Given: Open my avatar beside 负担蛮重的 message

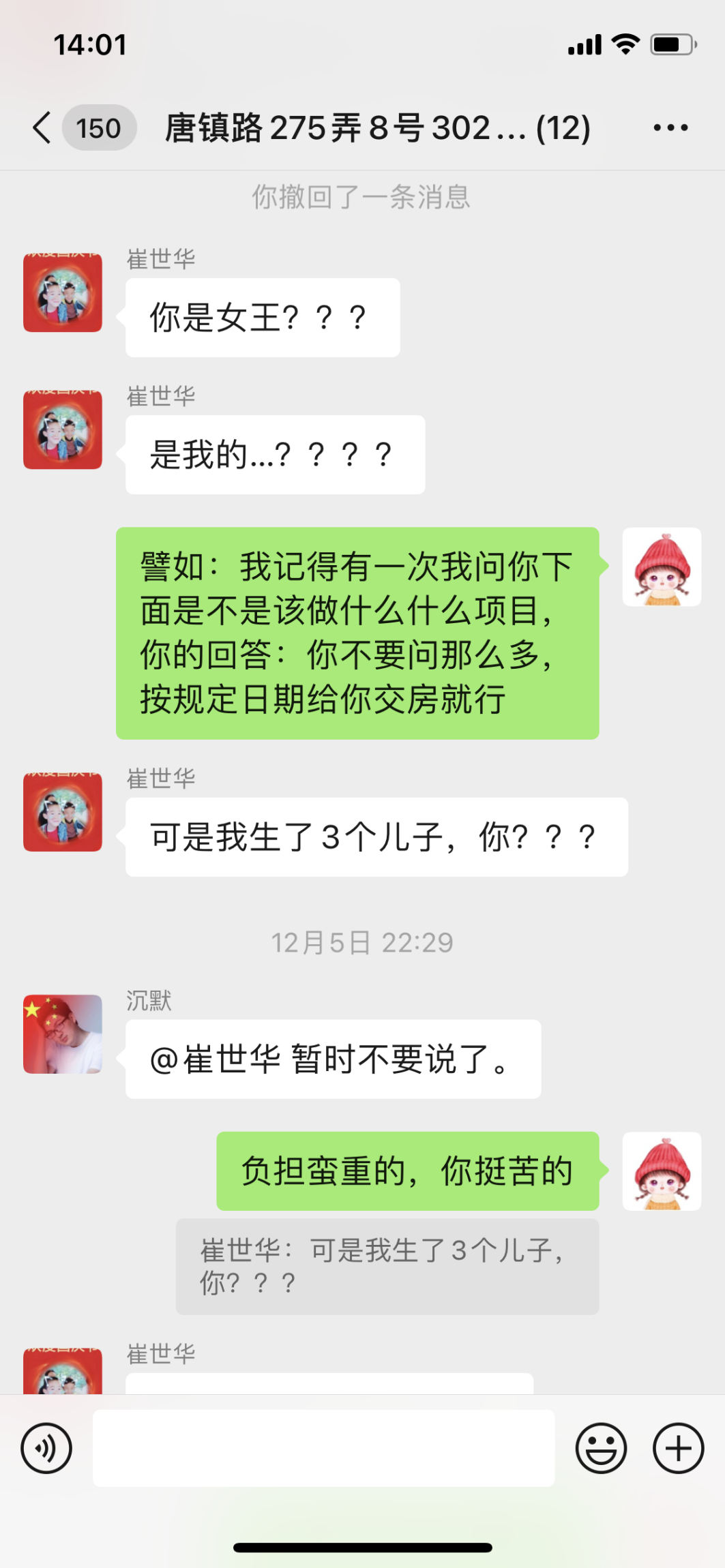Looking at the screenshot, I should pos(661,1171).
